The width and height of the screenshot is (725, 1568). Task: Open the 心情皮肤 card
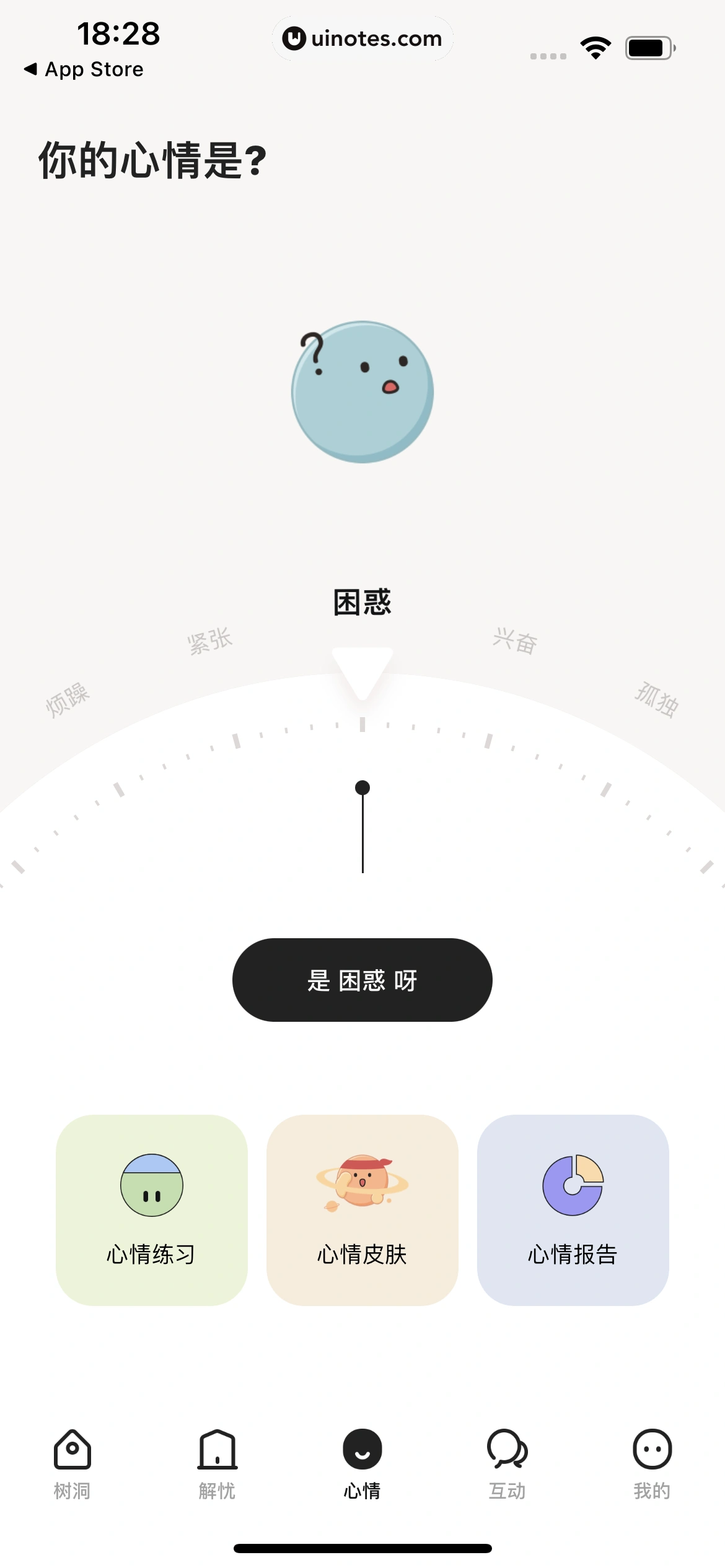(362, 1209)
